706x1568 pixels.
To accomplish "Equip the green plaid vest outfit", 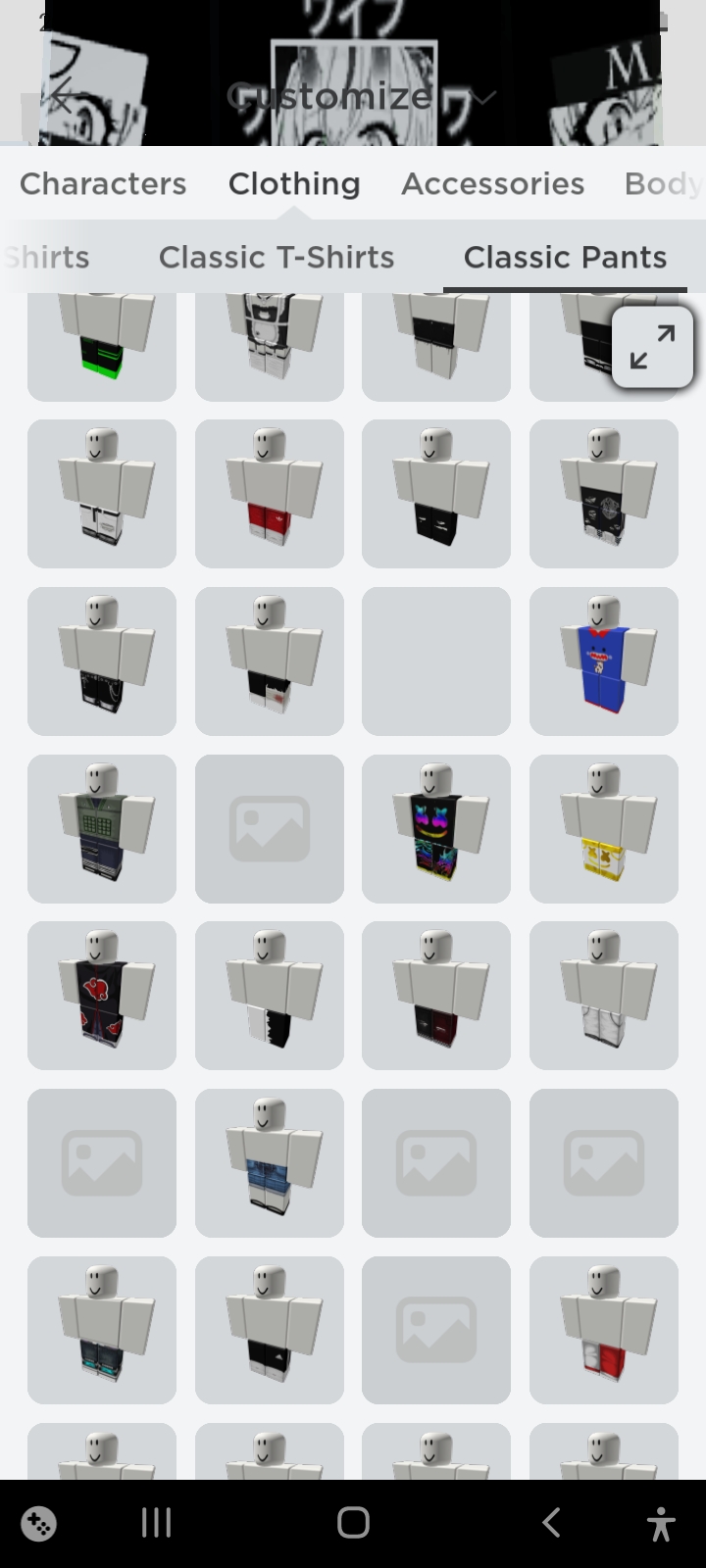I will (x=102, y=829).
